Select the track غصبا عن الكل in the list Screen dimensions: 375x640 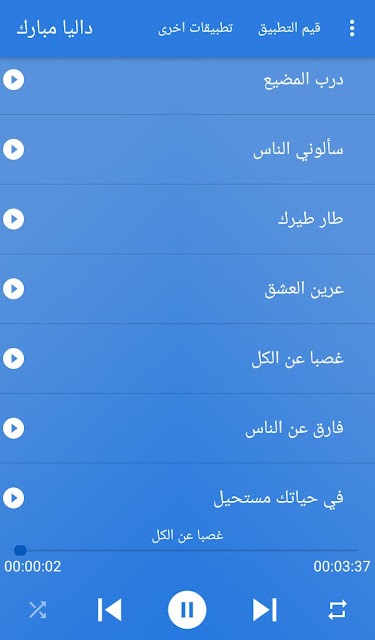click(x=187, y=359)
